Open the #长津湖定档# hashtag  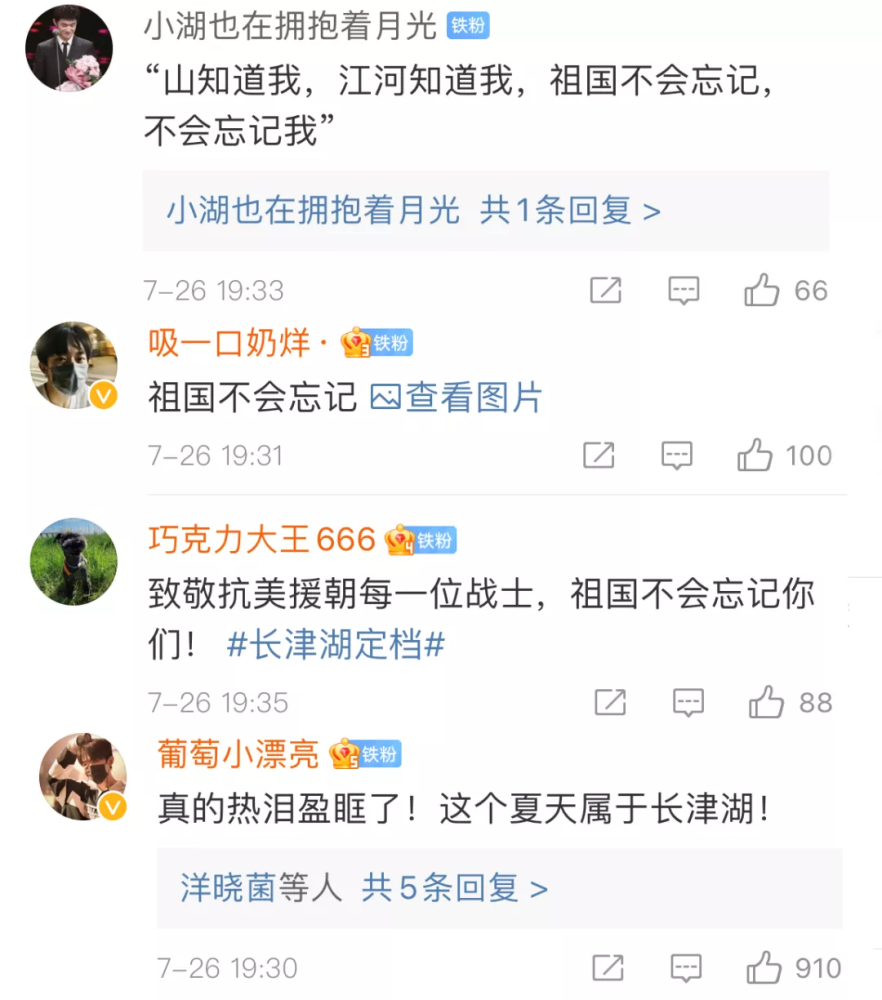point(336,645)
